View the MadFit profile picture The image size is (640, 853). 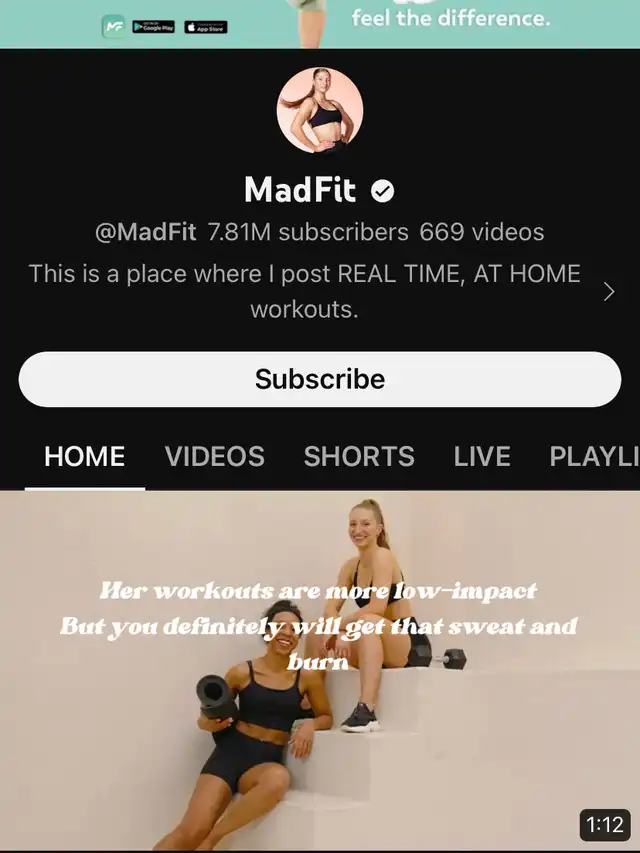pyautogui.click(x=320, y=110)
